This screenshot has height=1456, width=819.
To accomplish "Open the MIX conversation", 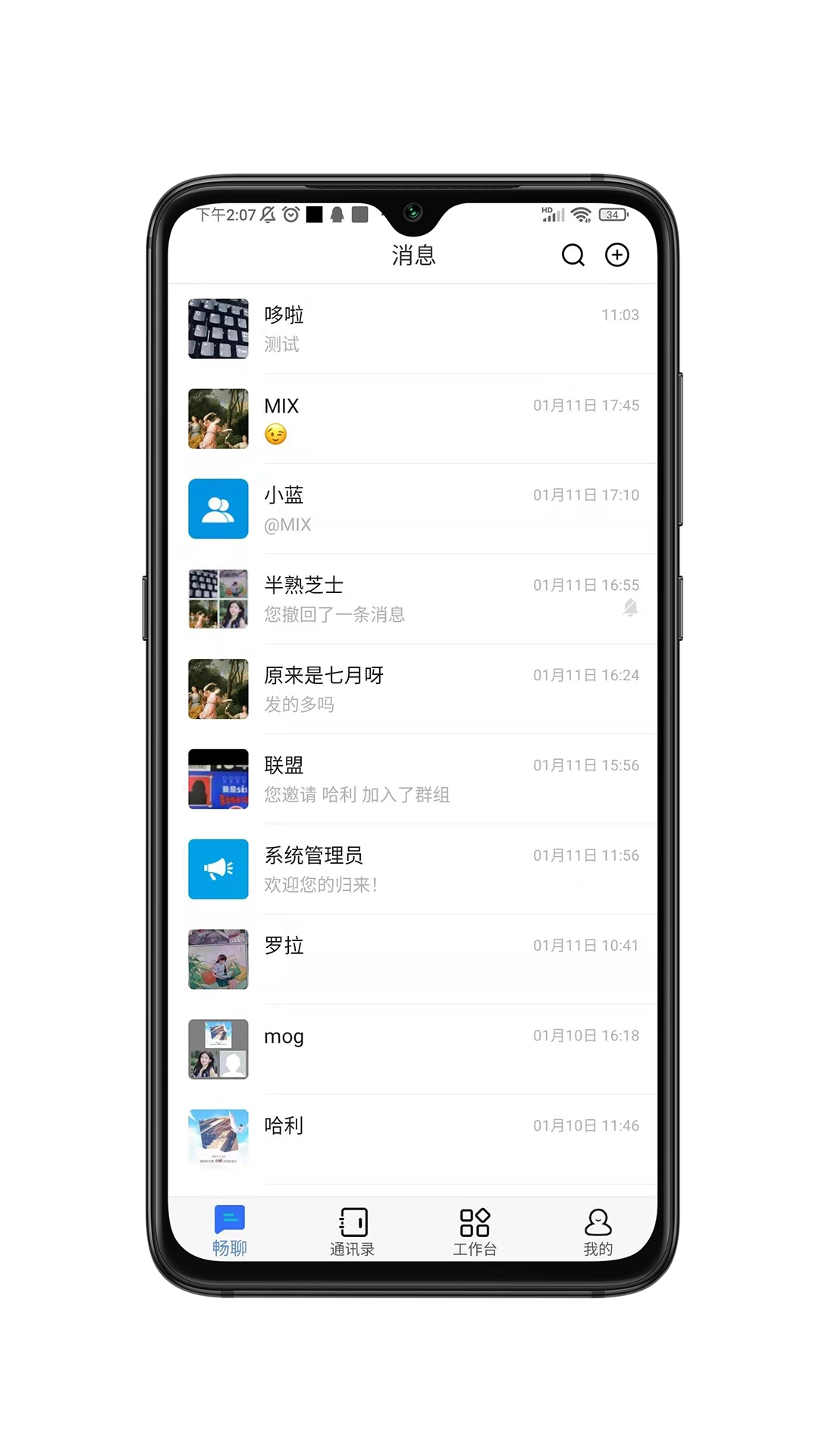I will point(413,419).
